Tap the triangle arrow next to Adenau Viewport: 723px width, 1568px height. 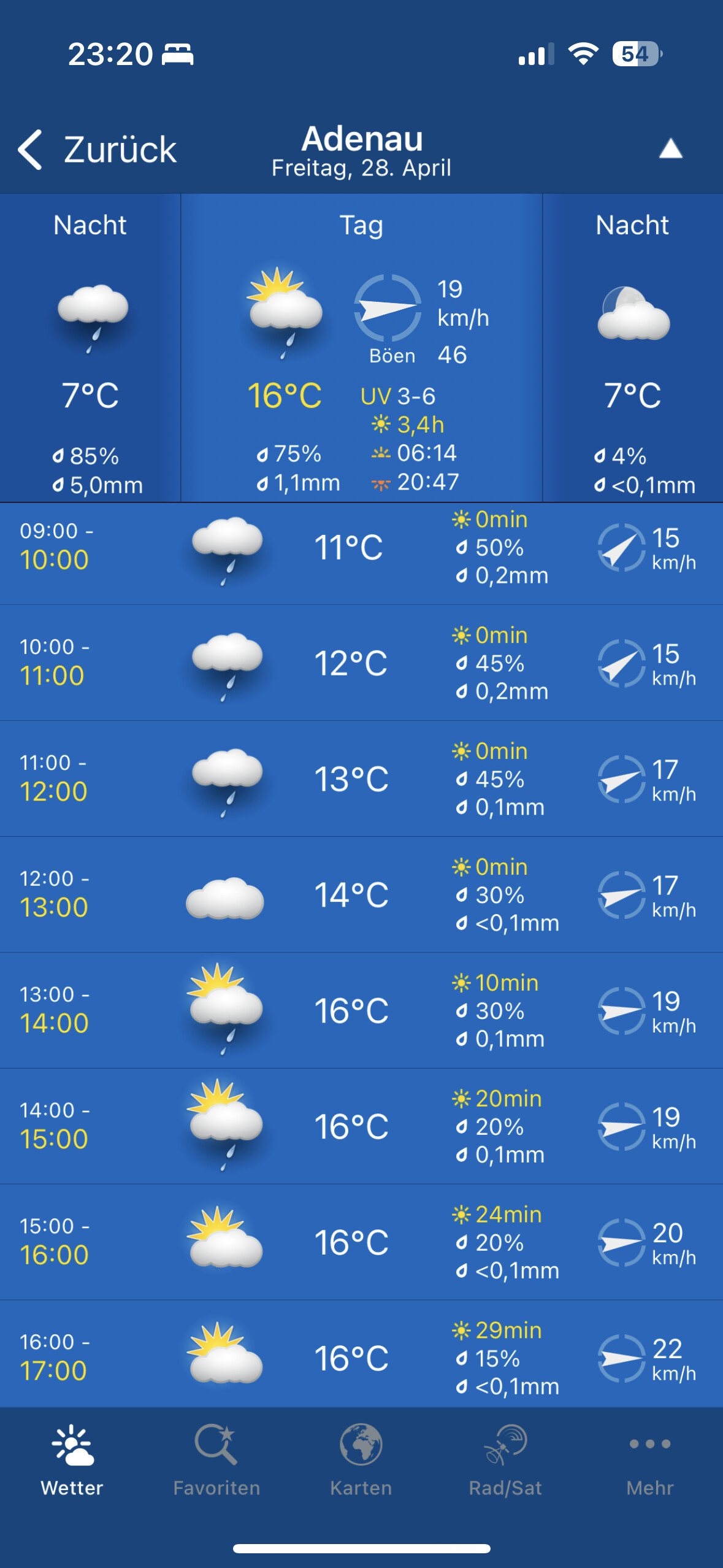point(670,149)
